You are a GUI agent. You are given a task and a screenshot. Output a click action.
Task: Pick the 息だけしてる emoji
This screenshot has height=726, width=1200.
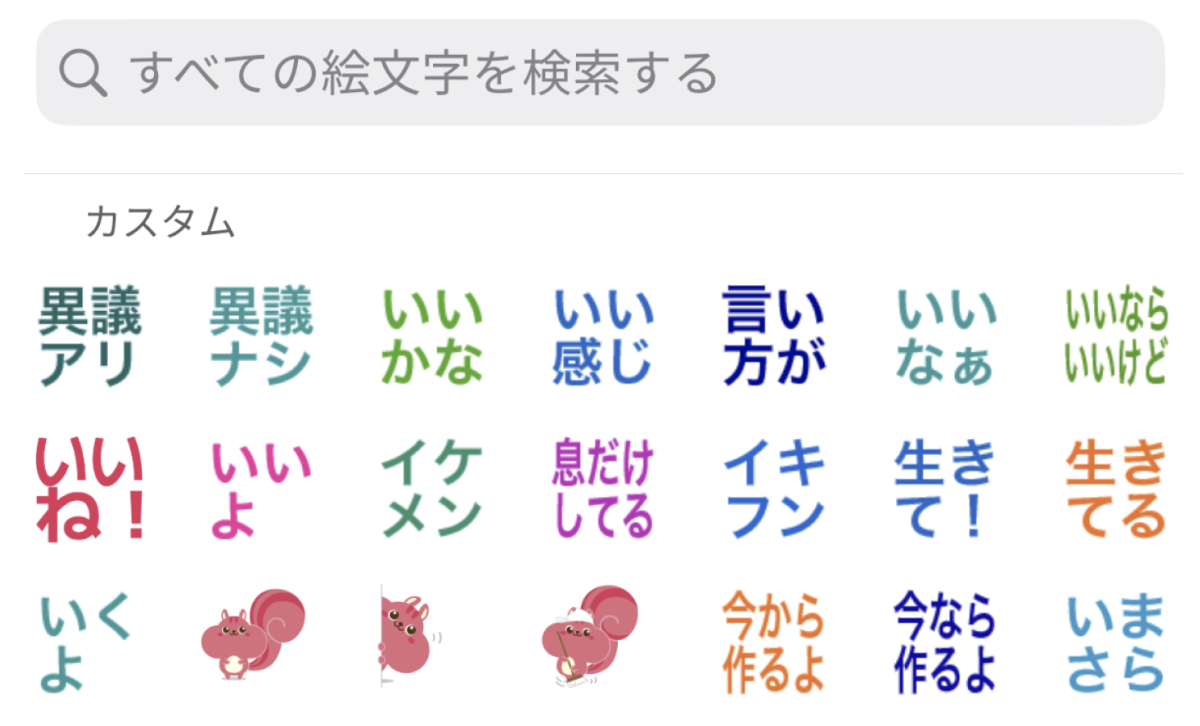(603, 489)
